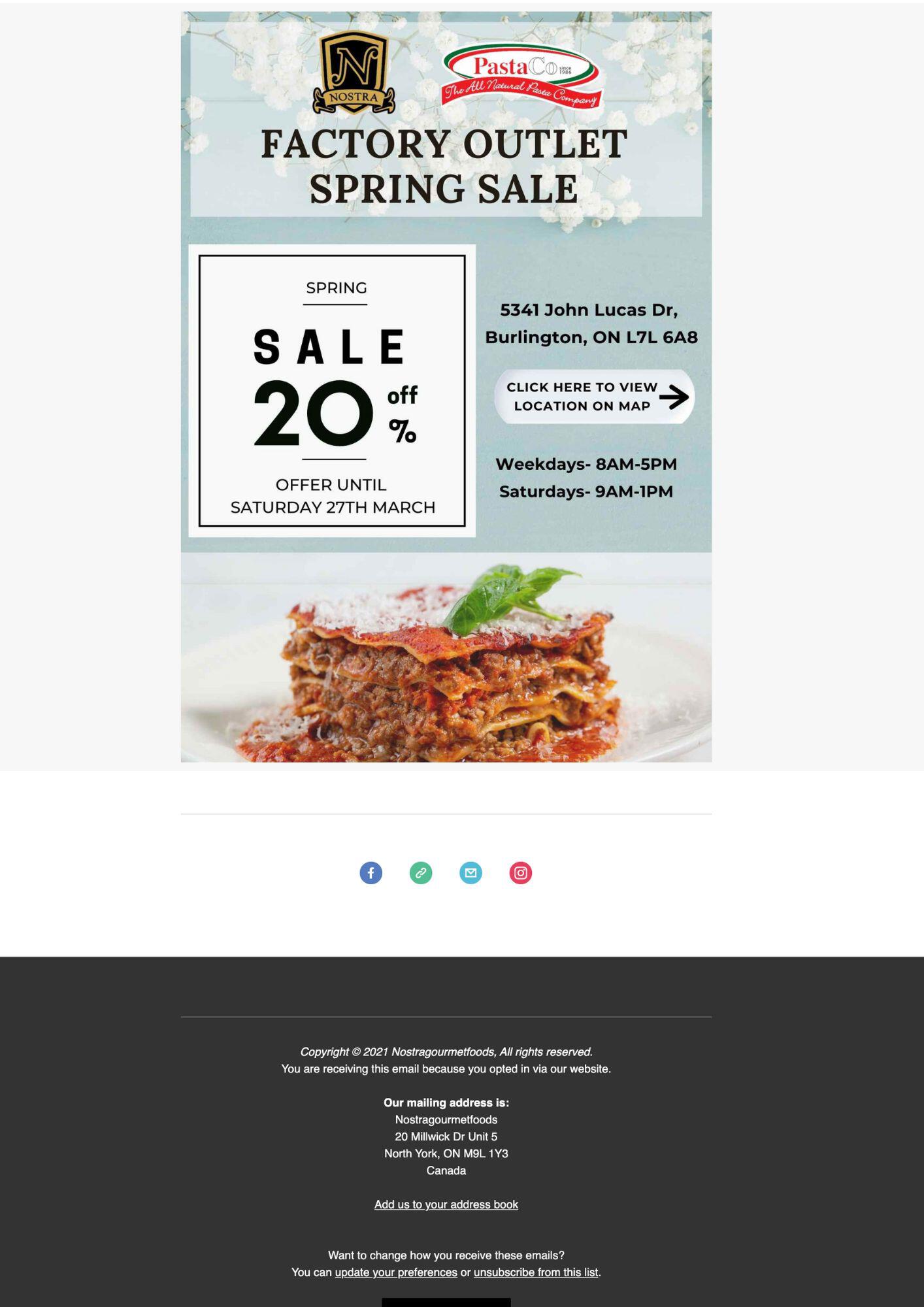Open the Facebook social icon
This screenshot has width=924, height=1307.
(x=371, y=873)
